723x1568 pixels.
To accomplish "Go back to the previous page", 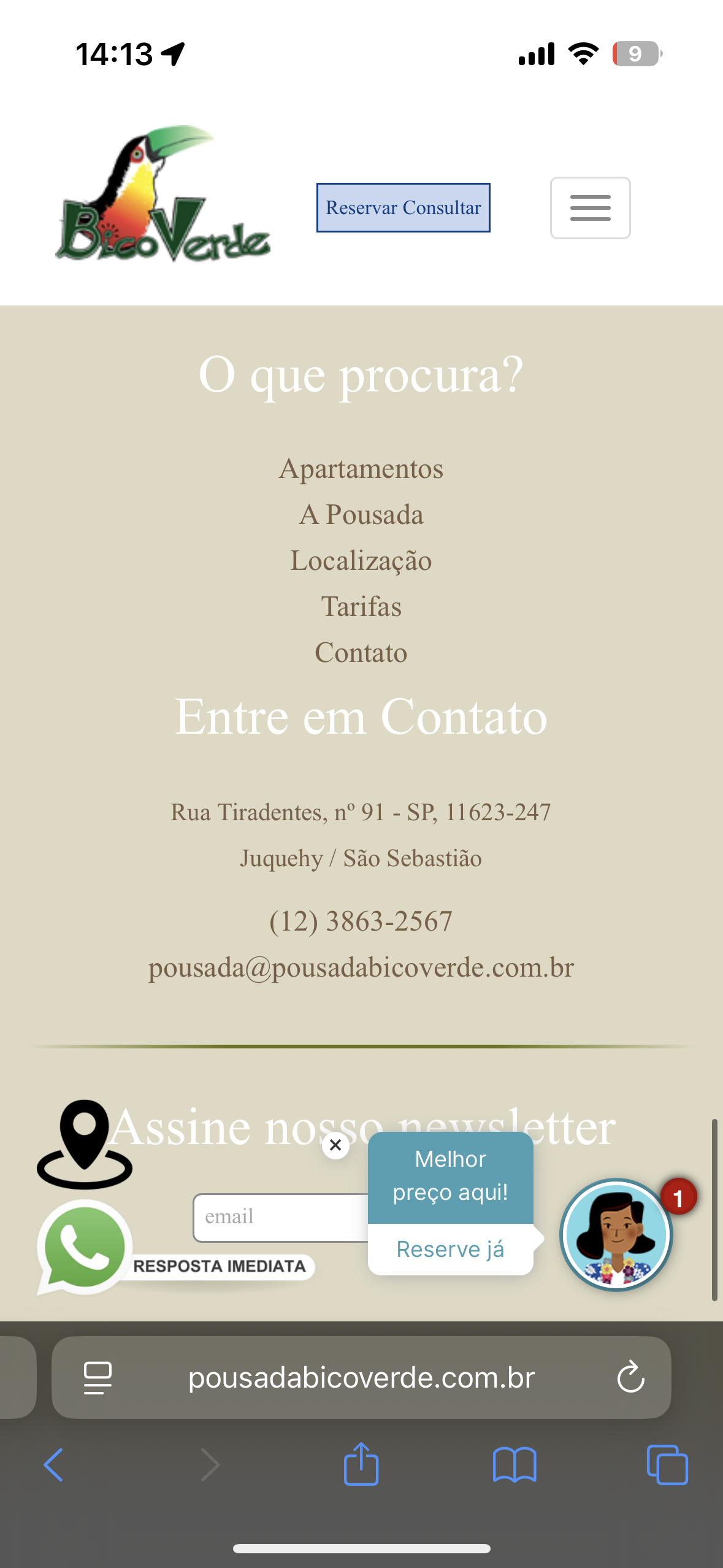I will (x=54, y=1465).
